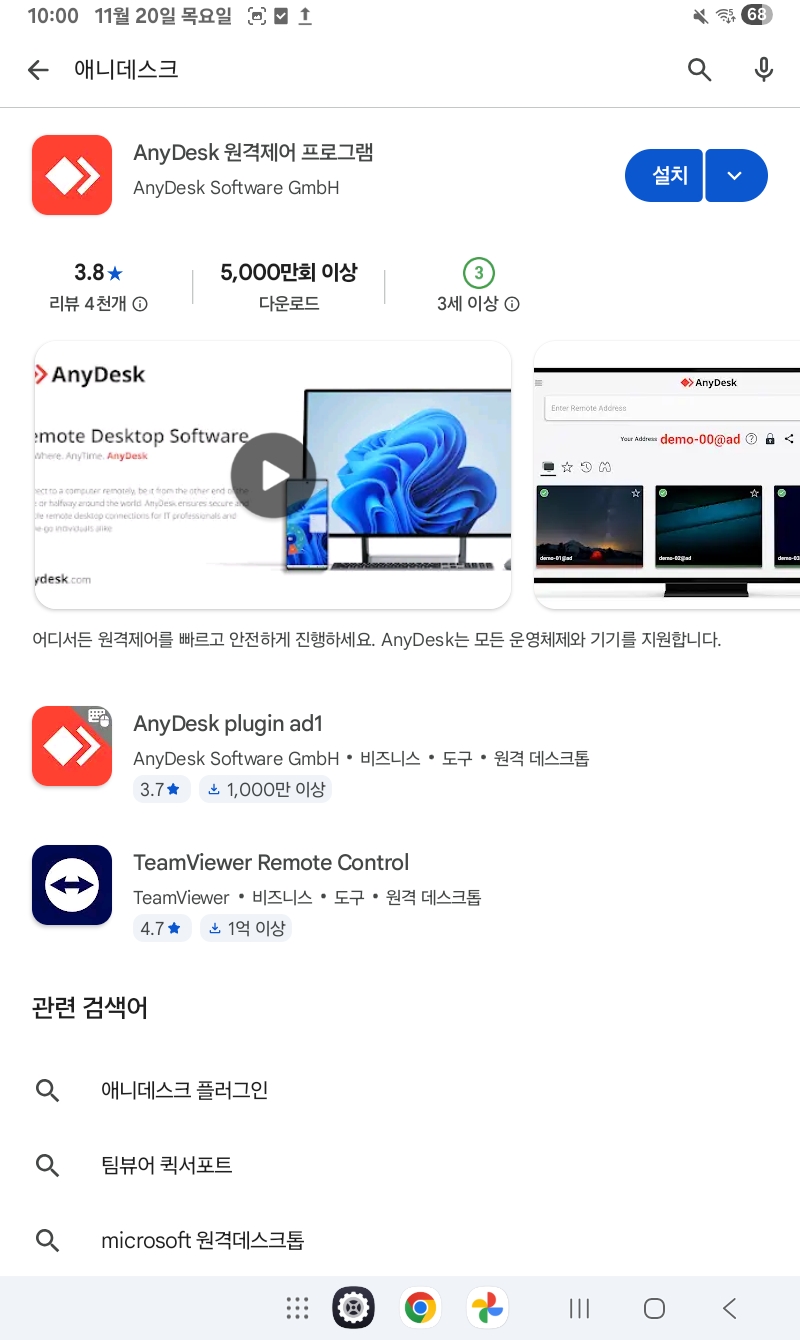Launch Chrome from the taskbar

pos(420,1307)
